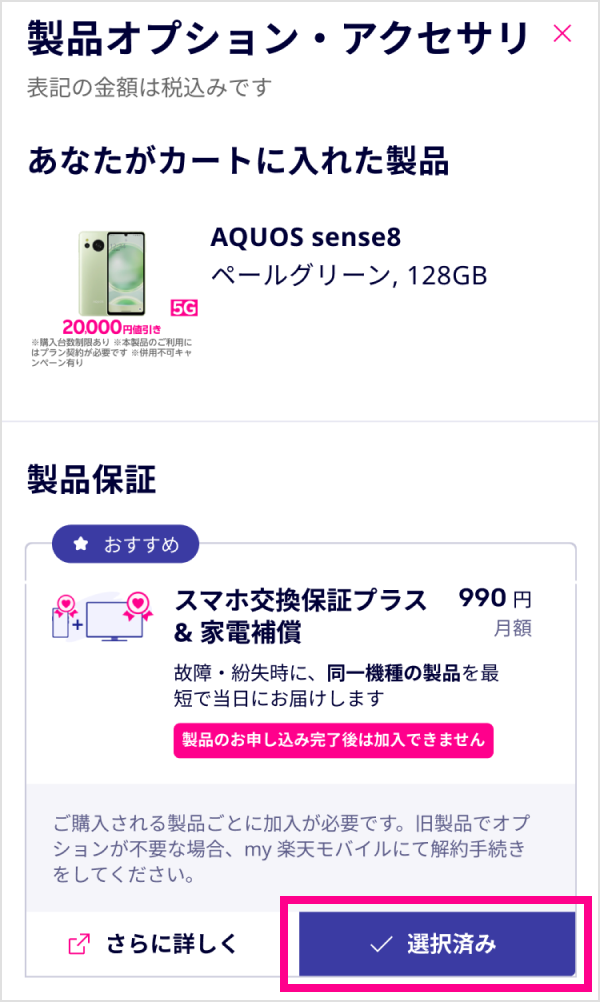Close the 製品オプション・アクセサリ dialog
600x1002 pixels.
563,34
